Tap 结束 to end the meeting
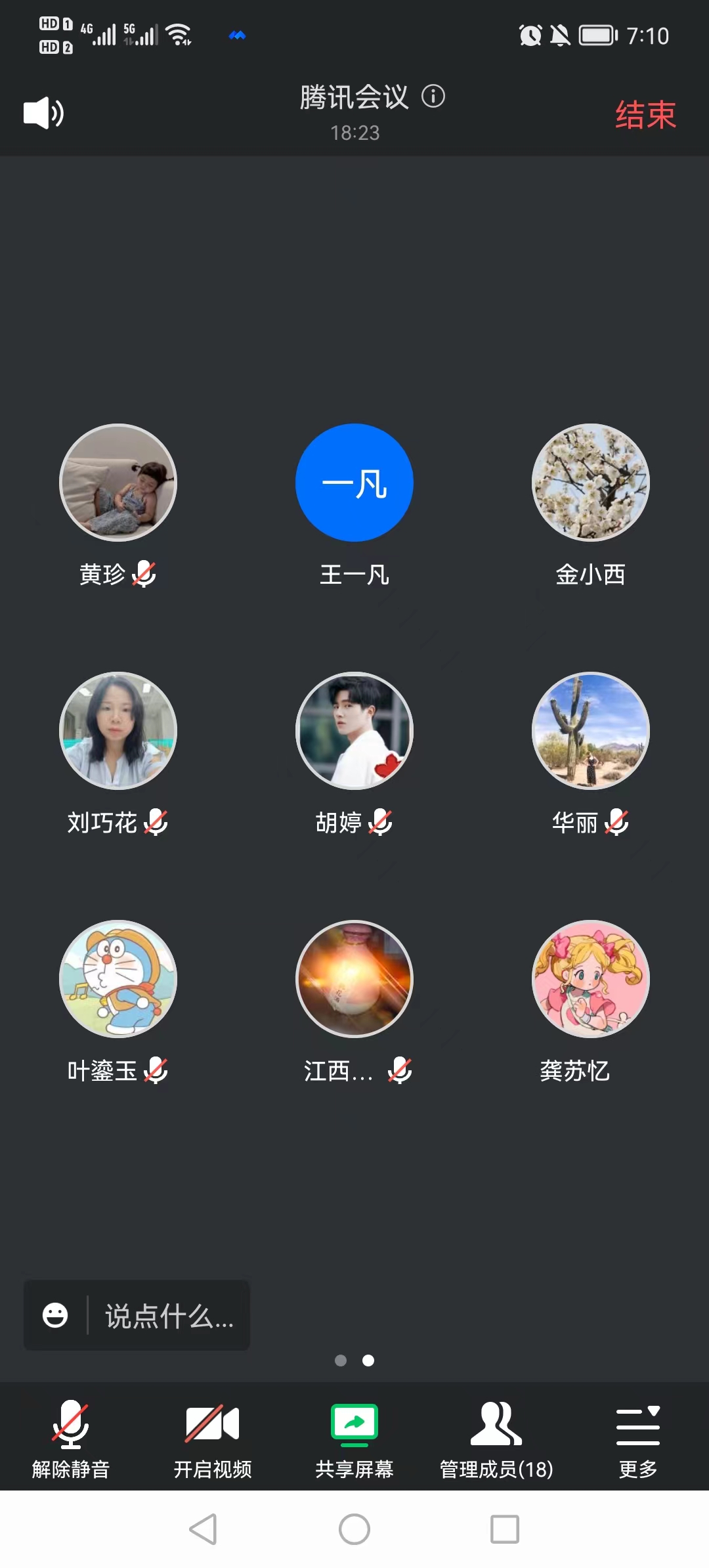Viewport: 709px width, 1568px height. [645, 116]
